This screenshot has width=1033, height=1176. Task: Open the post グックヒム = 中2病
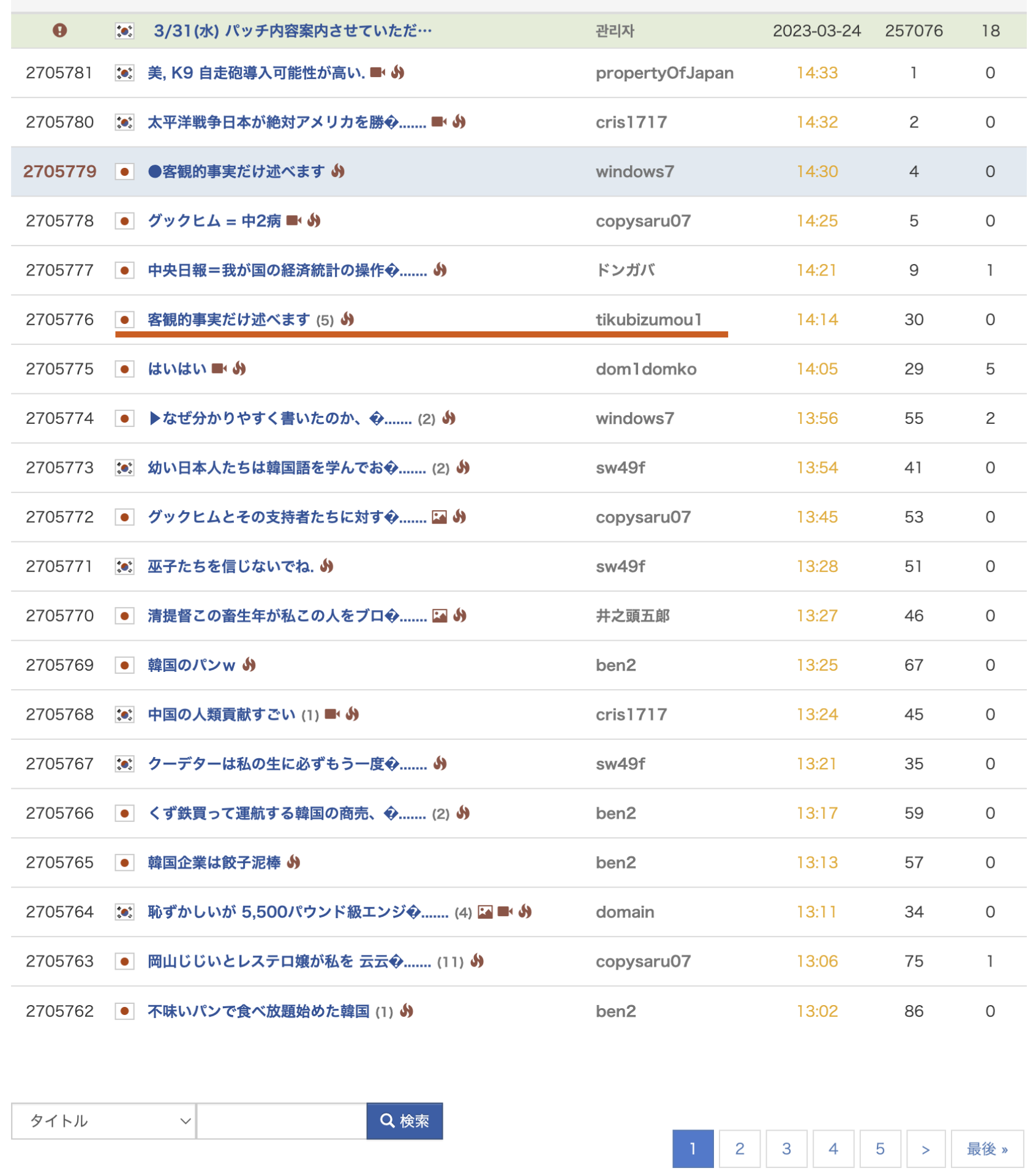click(214, 221)
